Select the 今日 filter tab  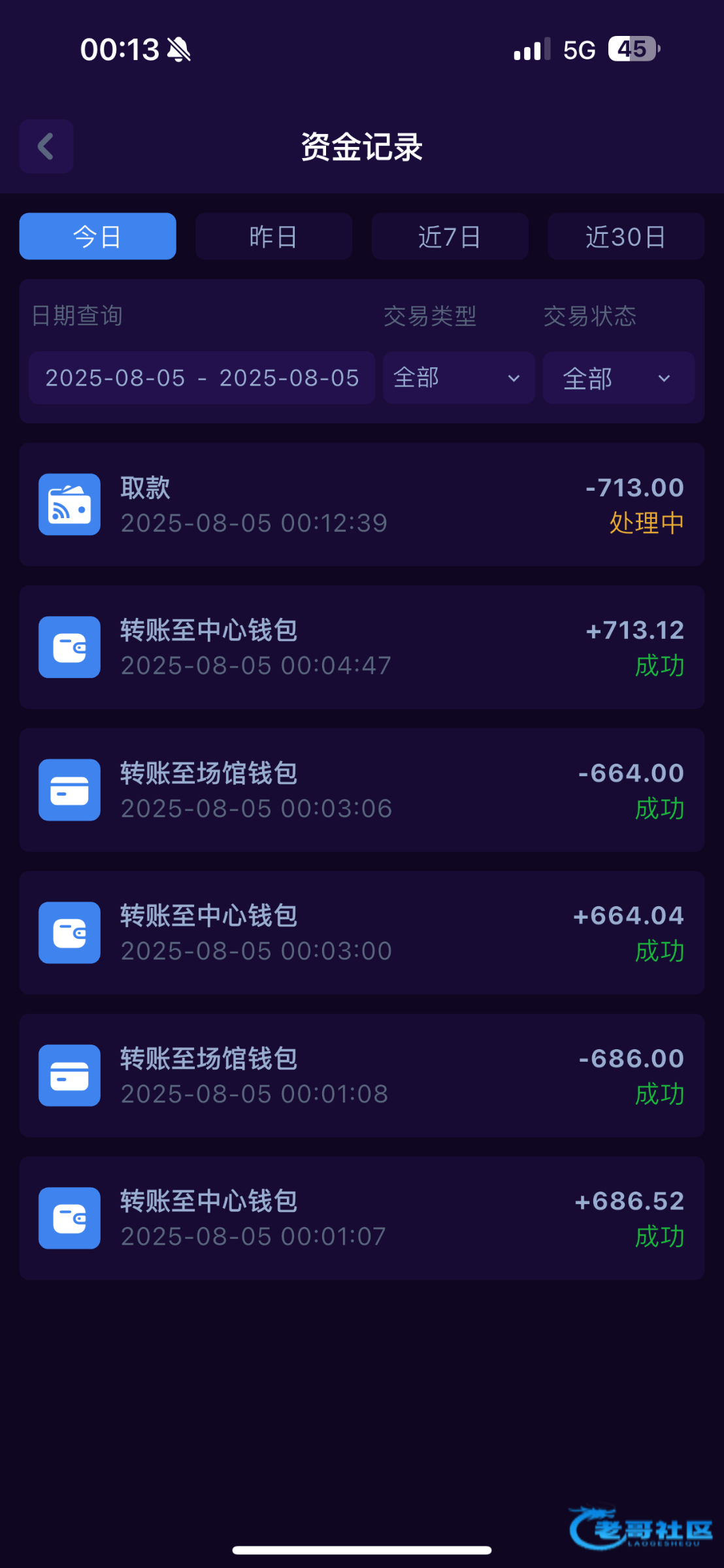97,237
